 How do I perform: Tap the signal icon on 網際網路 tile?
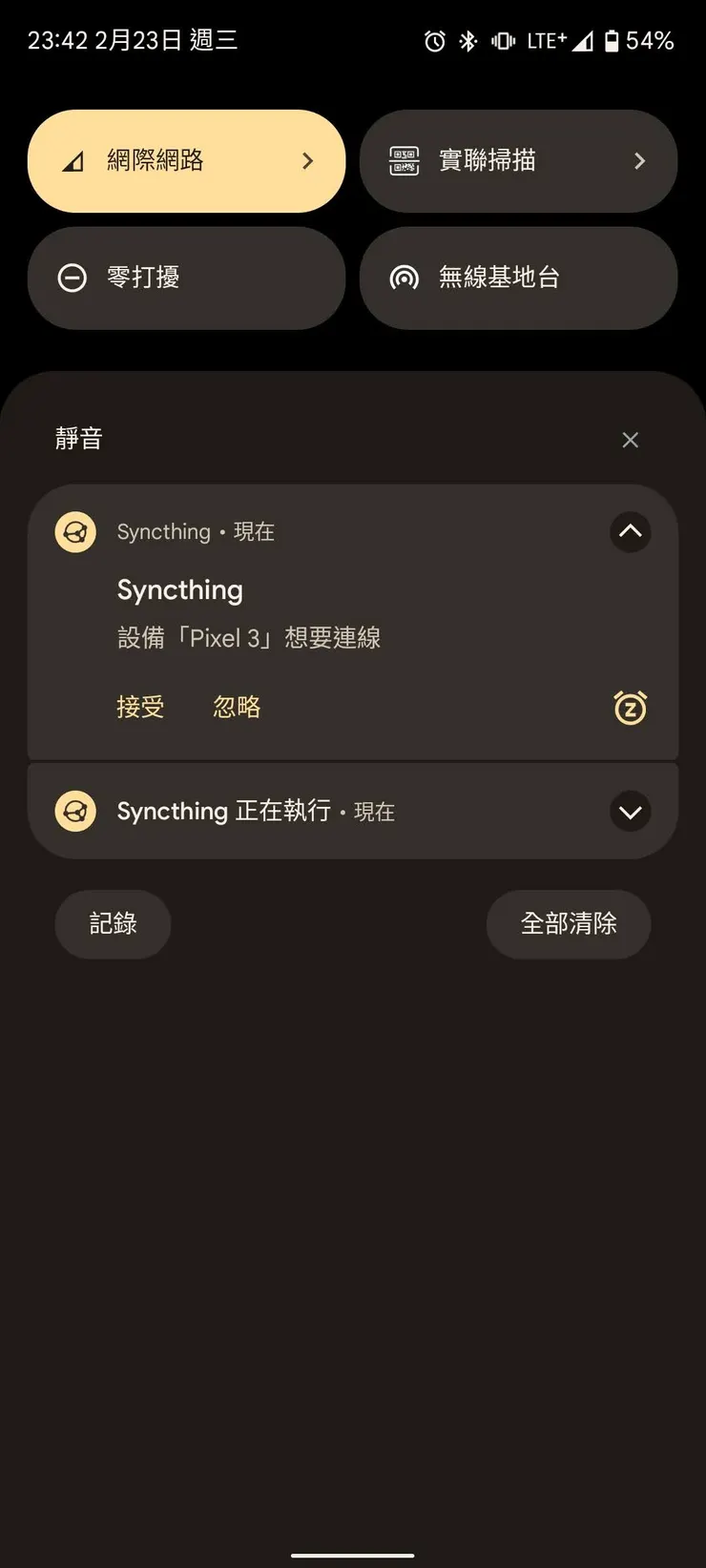[74, 160]
